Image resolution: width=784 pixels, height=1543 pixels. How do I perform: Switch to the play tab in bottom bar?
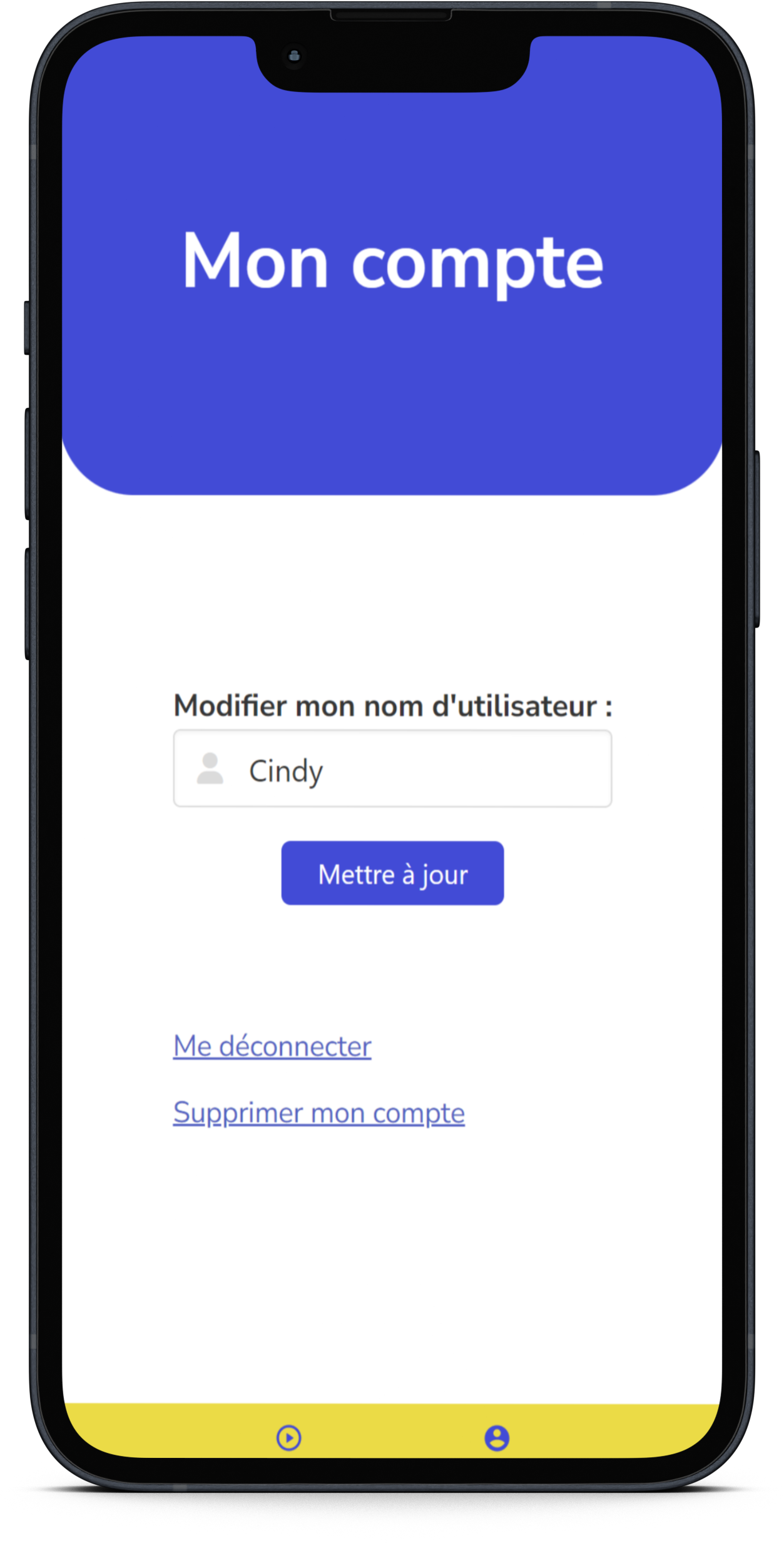tap(288, 1438)
